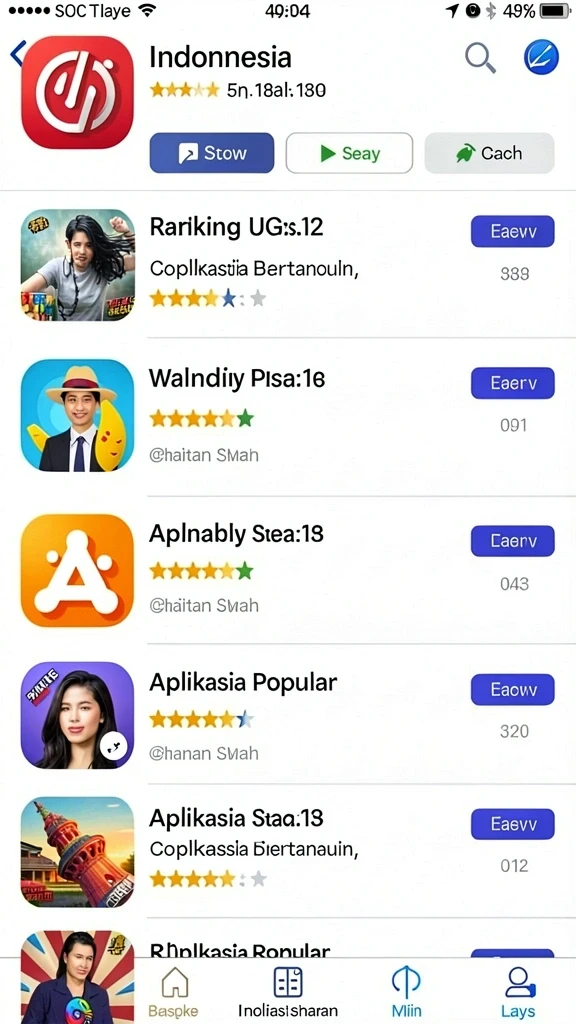Switch to the Lays profile tab
This screenshot has height=1024, width=576.
tap(519, 991)
